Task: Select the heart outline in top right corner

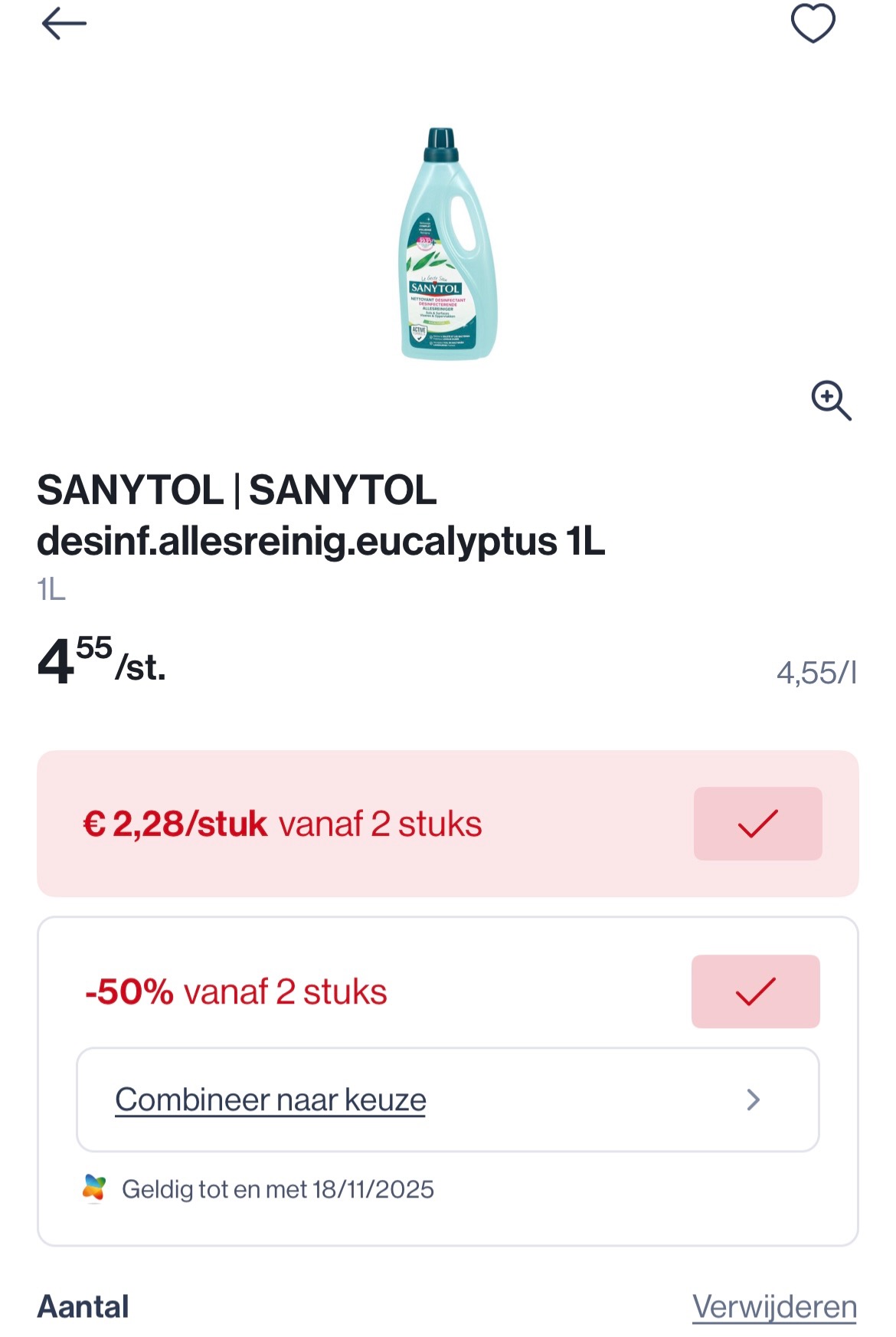Action: point(812,23)
